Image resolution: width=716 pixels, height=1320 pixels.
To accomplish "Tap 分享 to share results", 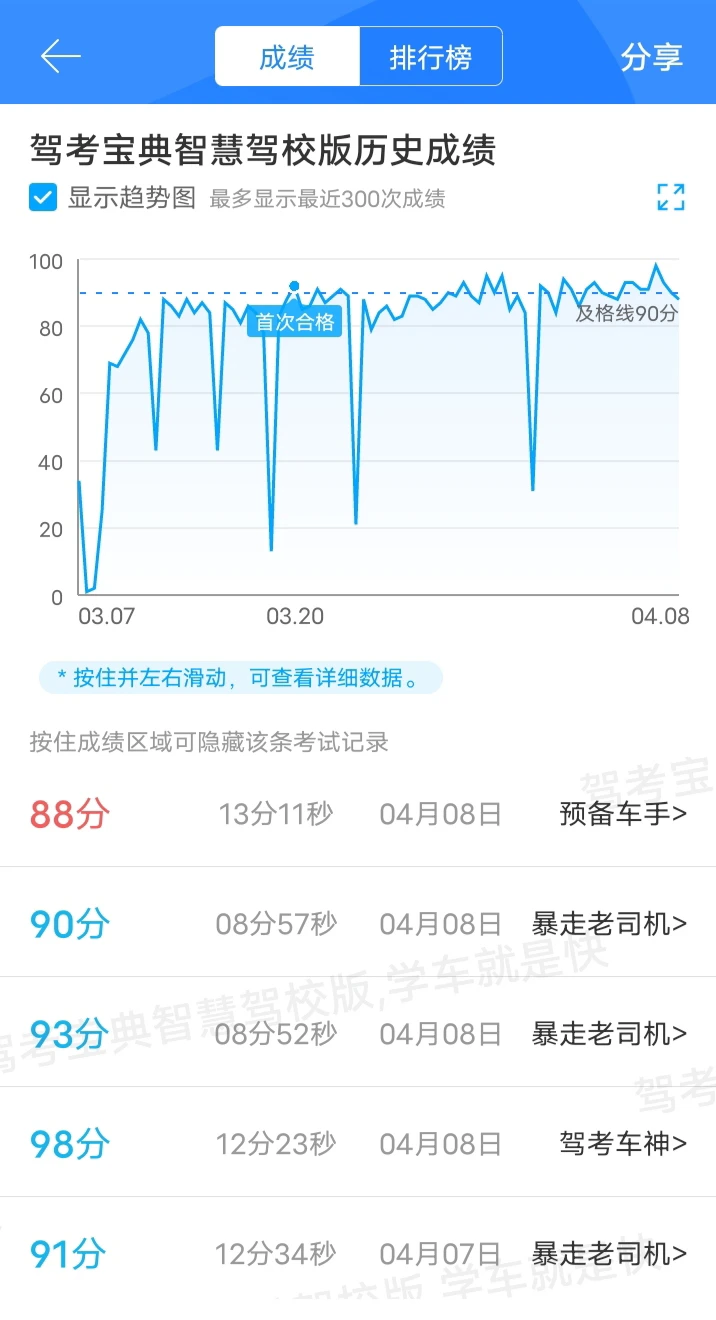I will tap(651, 57).
